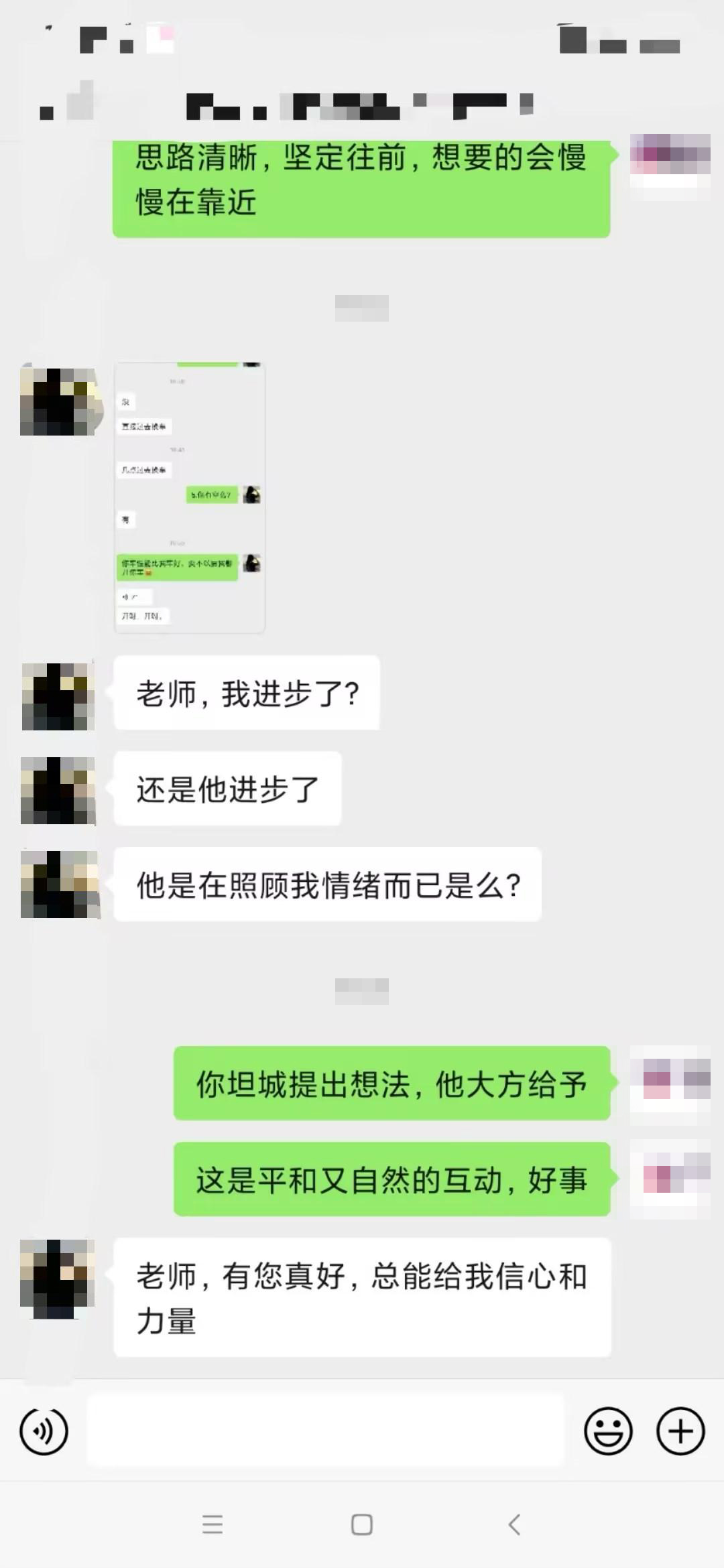This screenshot has width=724, height=1568.
Task: Open the emoji sticker panel
Action: tap(608, 1431)
